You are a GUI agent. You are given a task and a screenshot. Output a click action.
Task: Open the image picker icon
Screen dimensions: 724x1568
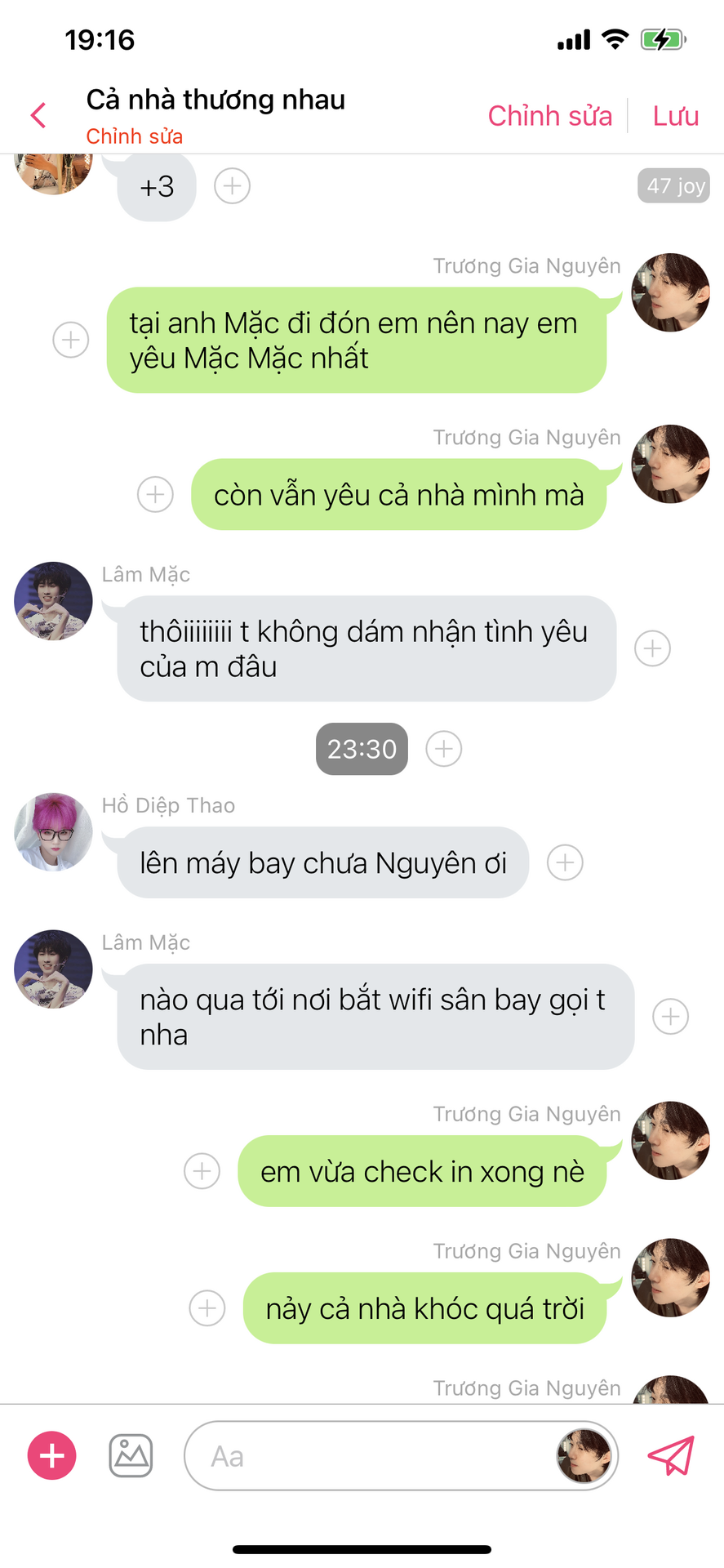pos(131,1456)
